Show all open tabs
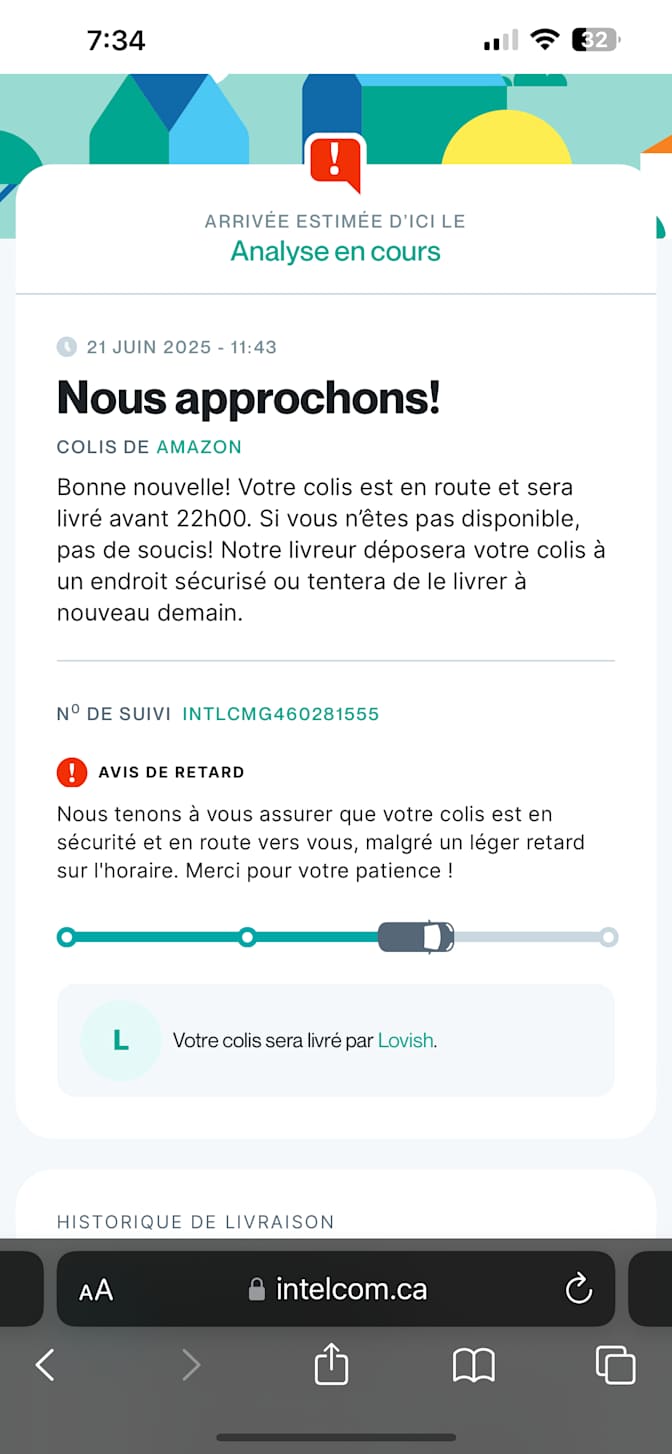 [615, 1365]
